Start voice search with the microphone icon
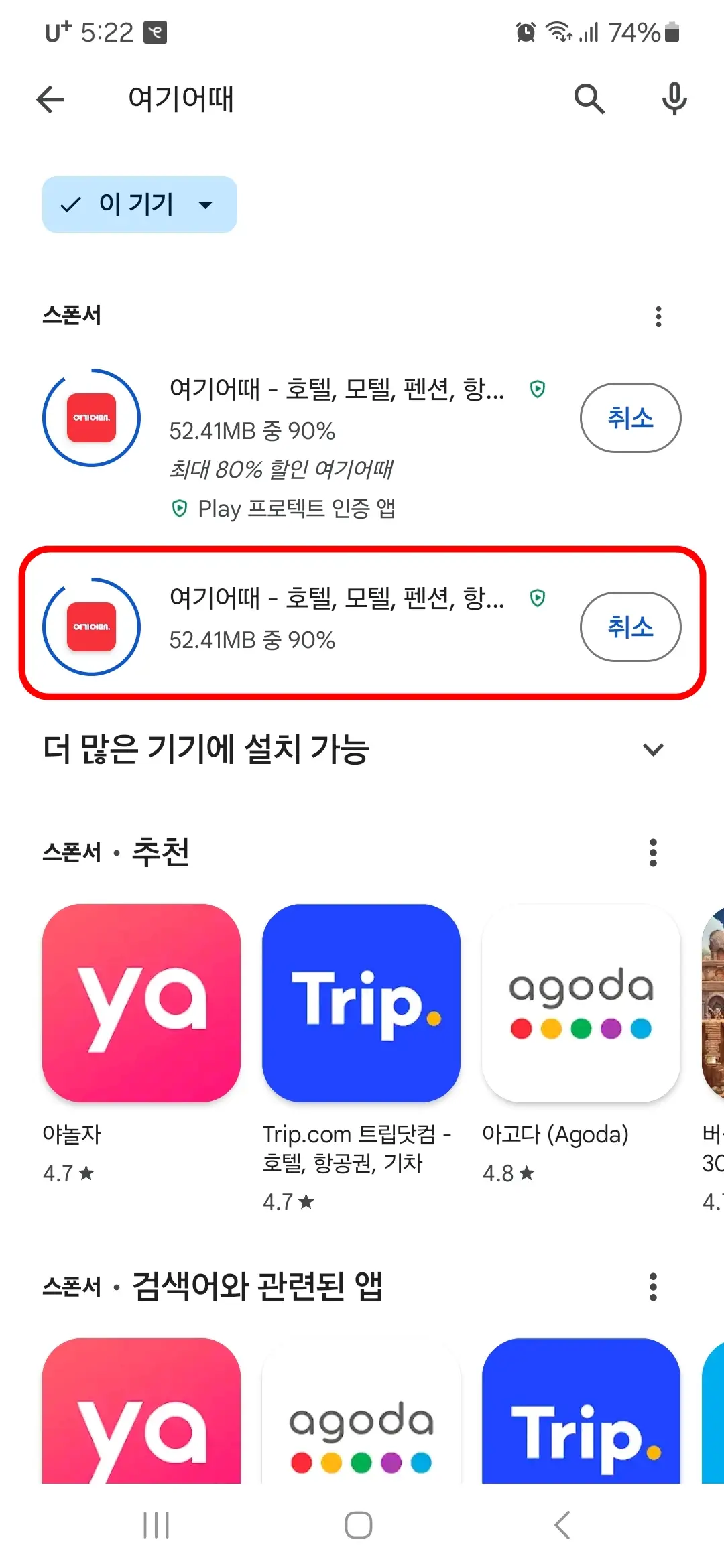Viewport: 724px width, 1568px height. click(674, 99)
